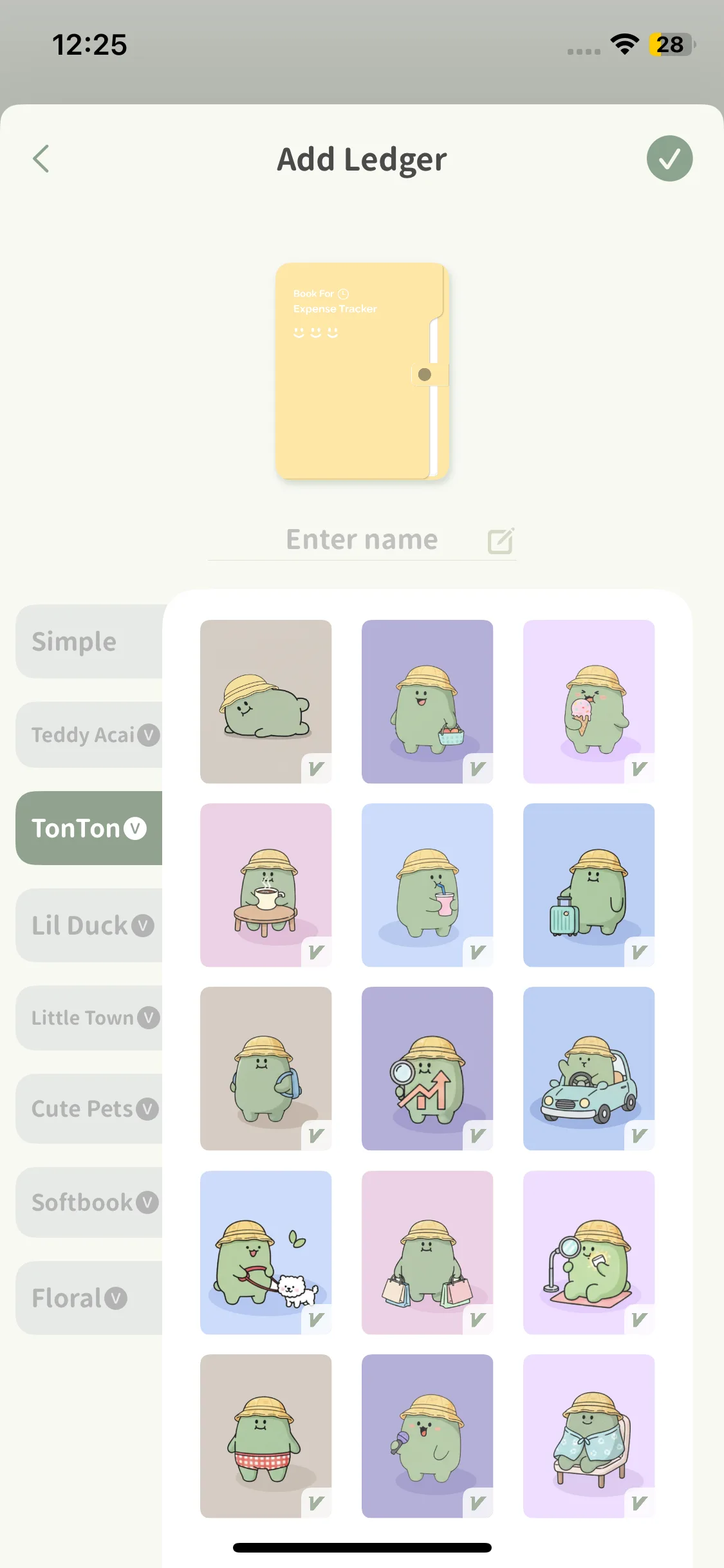Pick the shopping bags TonTon cover
Screen dimensions: 724x1568
427,1253
